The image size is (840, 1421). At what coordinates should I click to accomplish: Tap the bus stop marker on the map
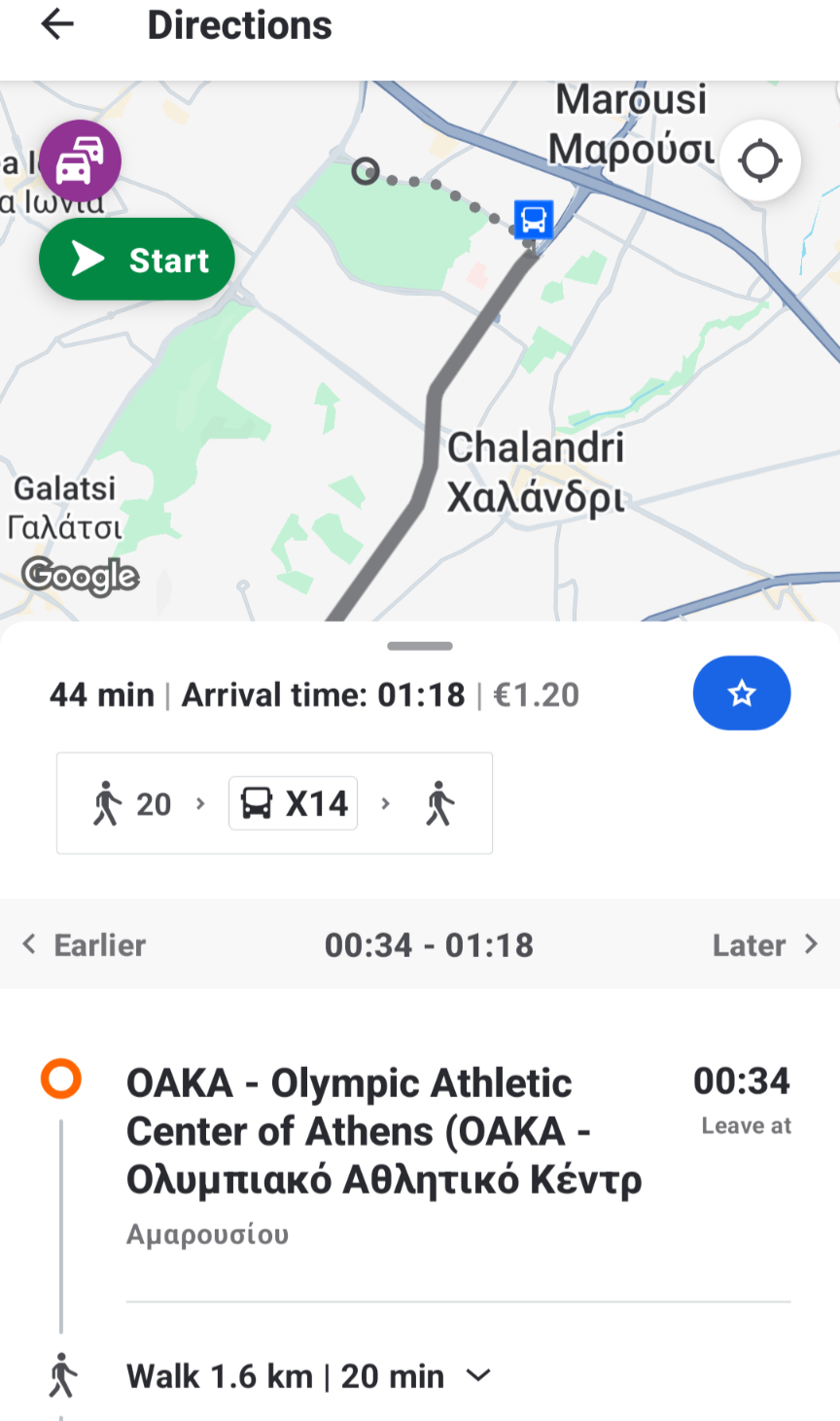coord(533,219)
